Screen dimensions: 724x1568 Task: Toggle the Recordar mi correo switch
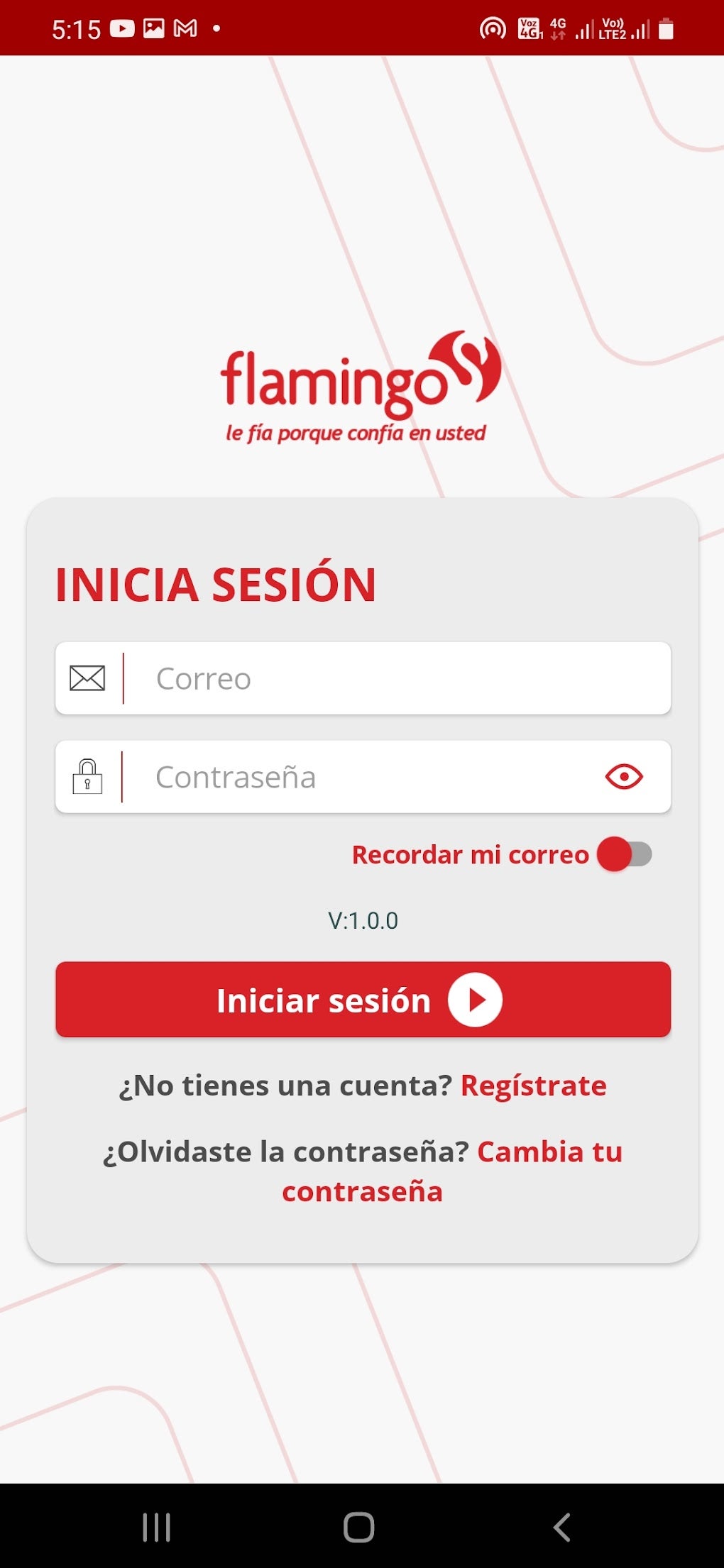click(x=625, y=854)
